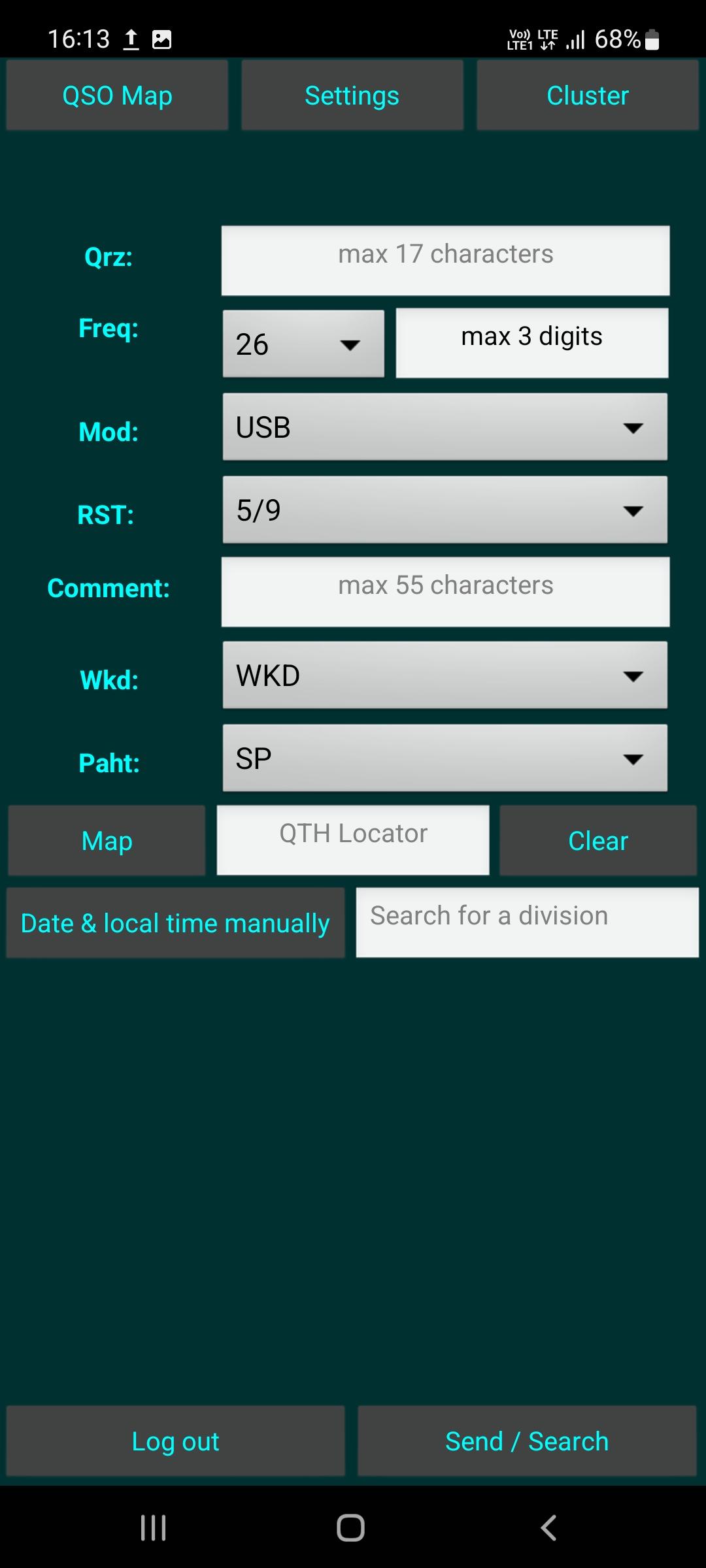The height and width of the screenshot is (1568, 706).
Task: Tap the Search for a division field
Action: [x=528, y=923]
